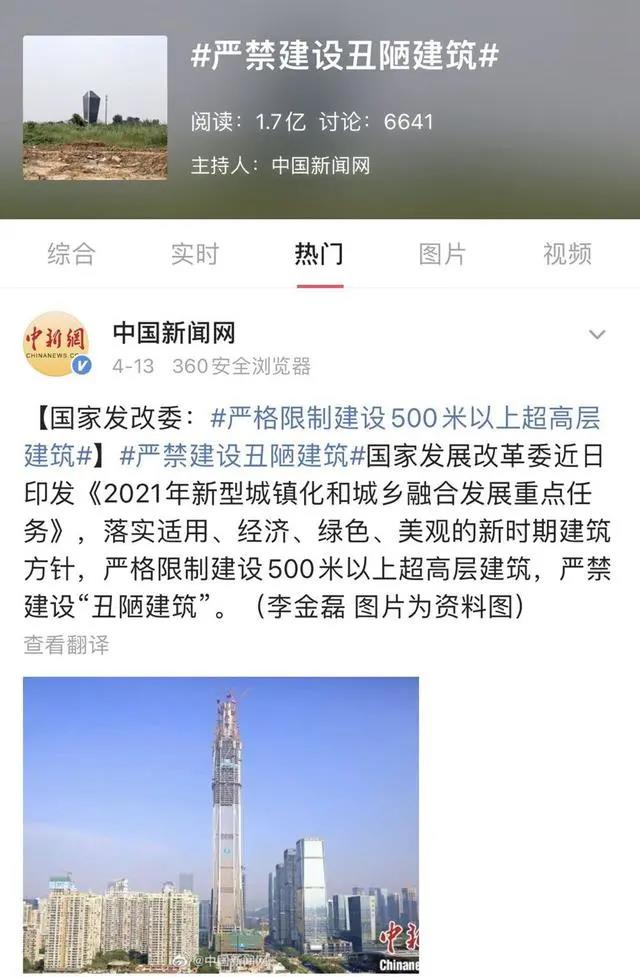Switch to the 视频 tab

(x=567, y=254)
